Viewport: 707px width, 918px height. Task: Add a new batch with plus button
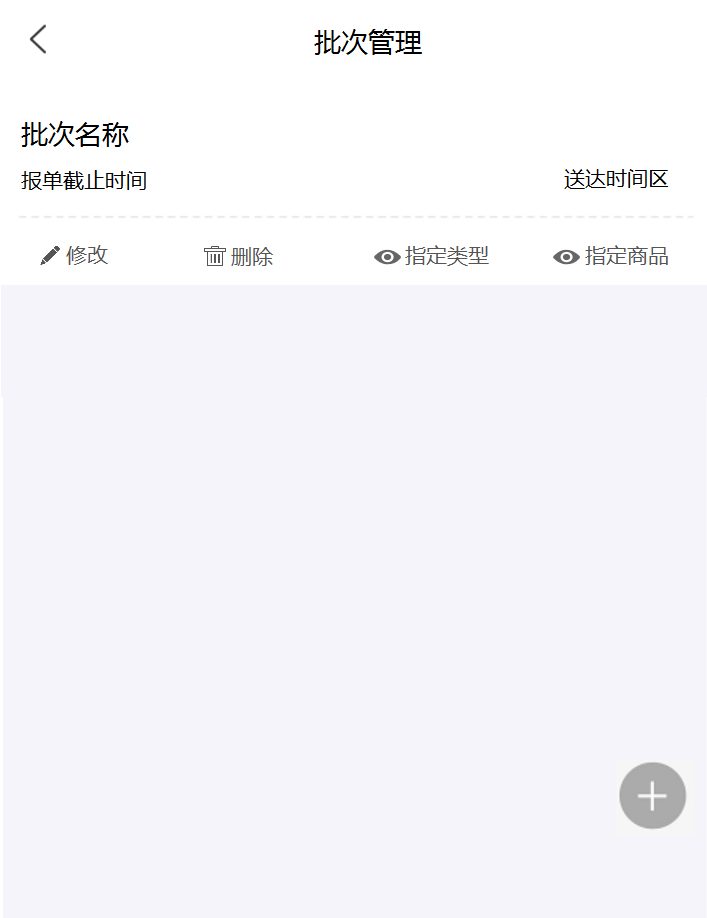tap(652, 796)
